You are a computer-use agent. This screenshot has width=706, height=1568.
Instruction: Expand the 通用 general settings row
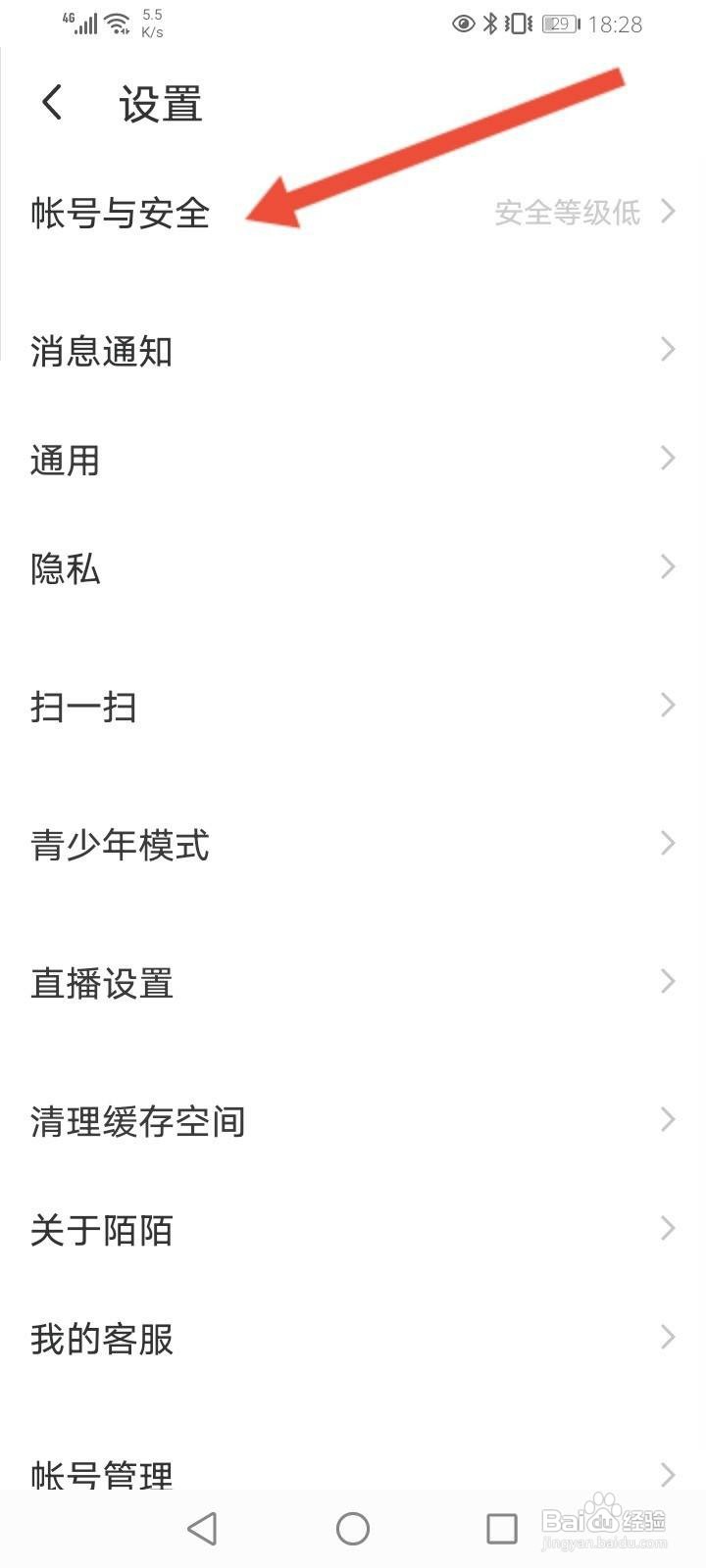coord(65,459)
